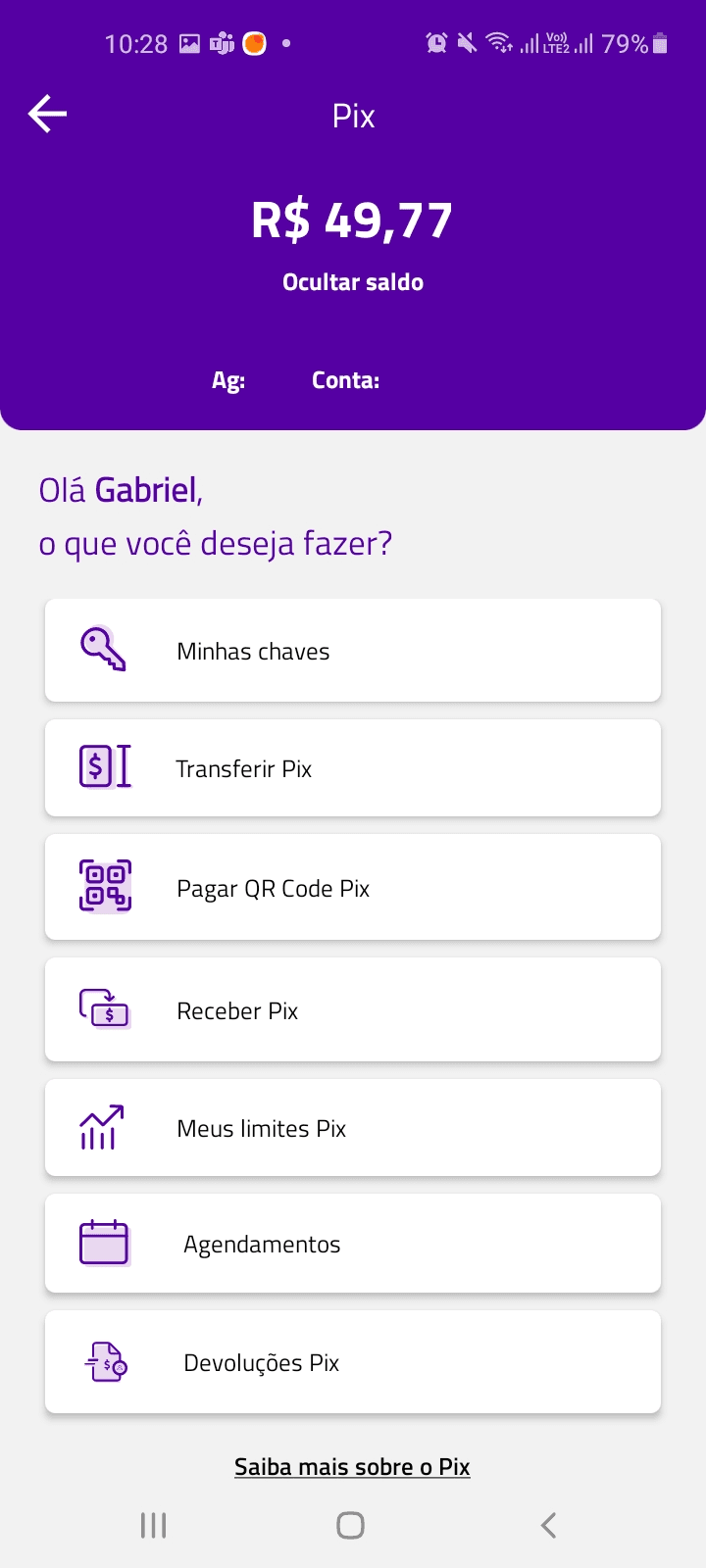This screenshot has height=1568, width=706.
Task: Open Agendamentos
Action: tap(353, 1244)
